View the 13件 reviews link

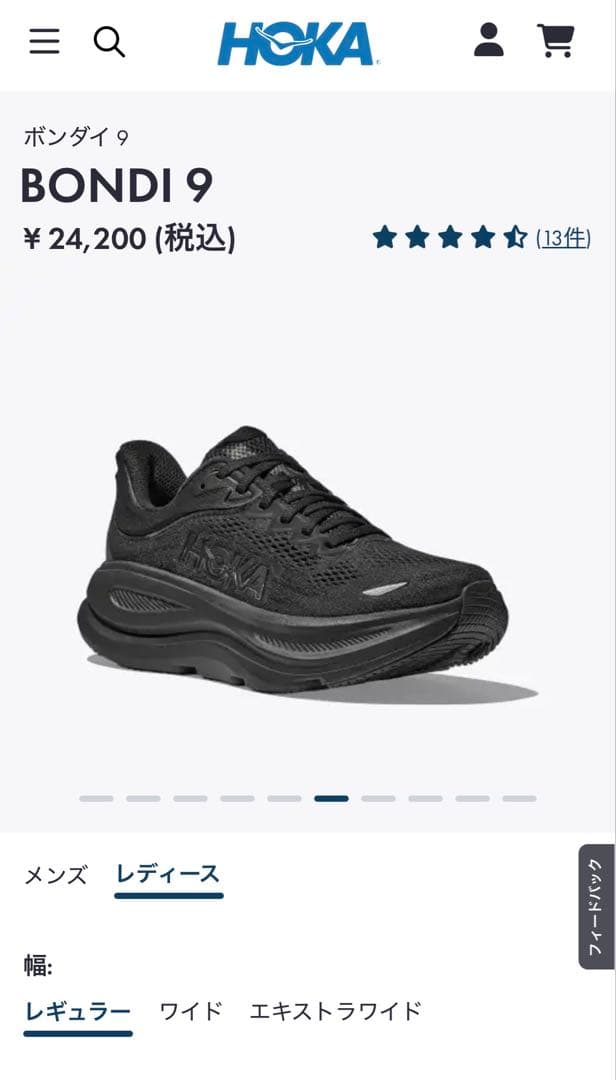click(563, 238)
